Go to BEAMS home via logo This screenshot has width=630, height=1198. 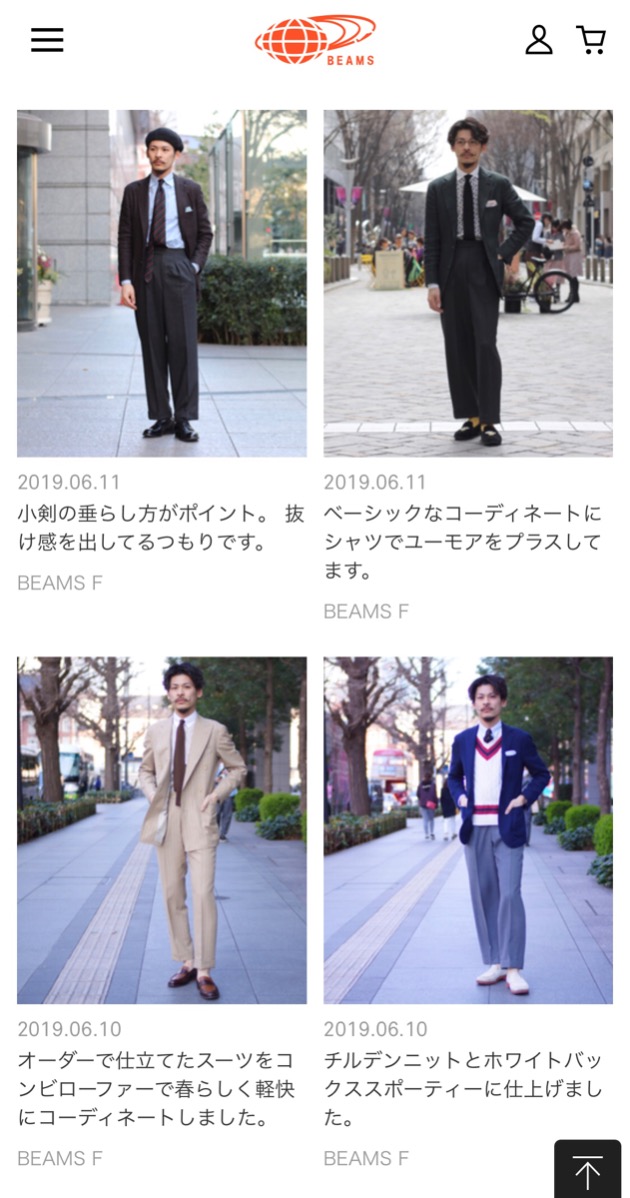(315, 40)
